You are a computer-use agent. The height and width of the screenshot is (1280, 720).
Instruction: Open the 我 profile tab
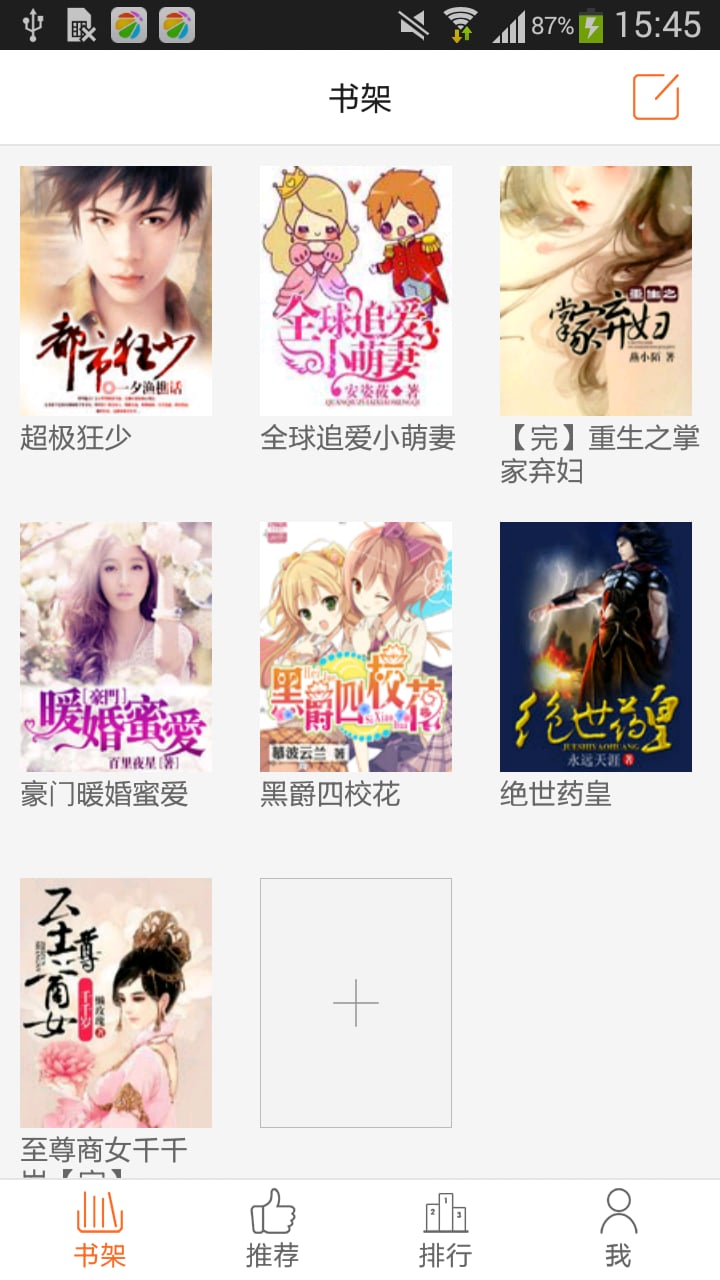(618, 1229)
